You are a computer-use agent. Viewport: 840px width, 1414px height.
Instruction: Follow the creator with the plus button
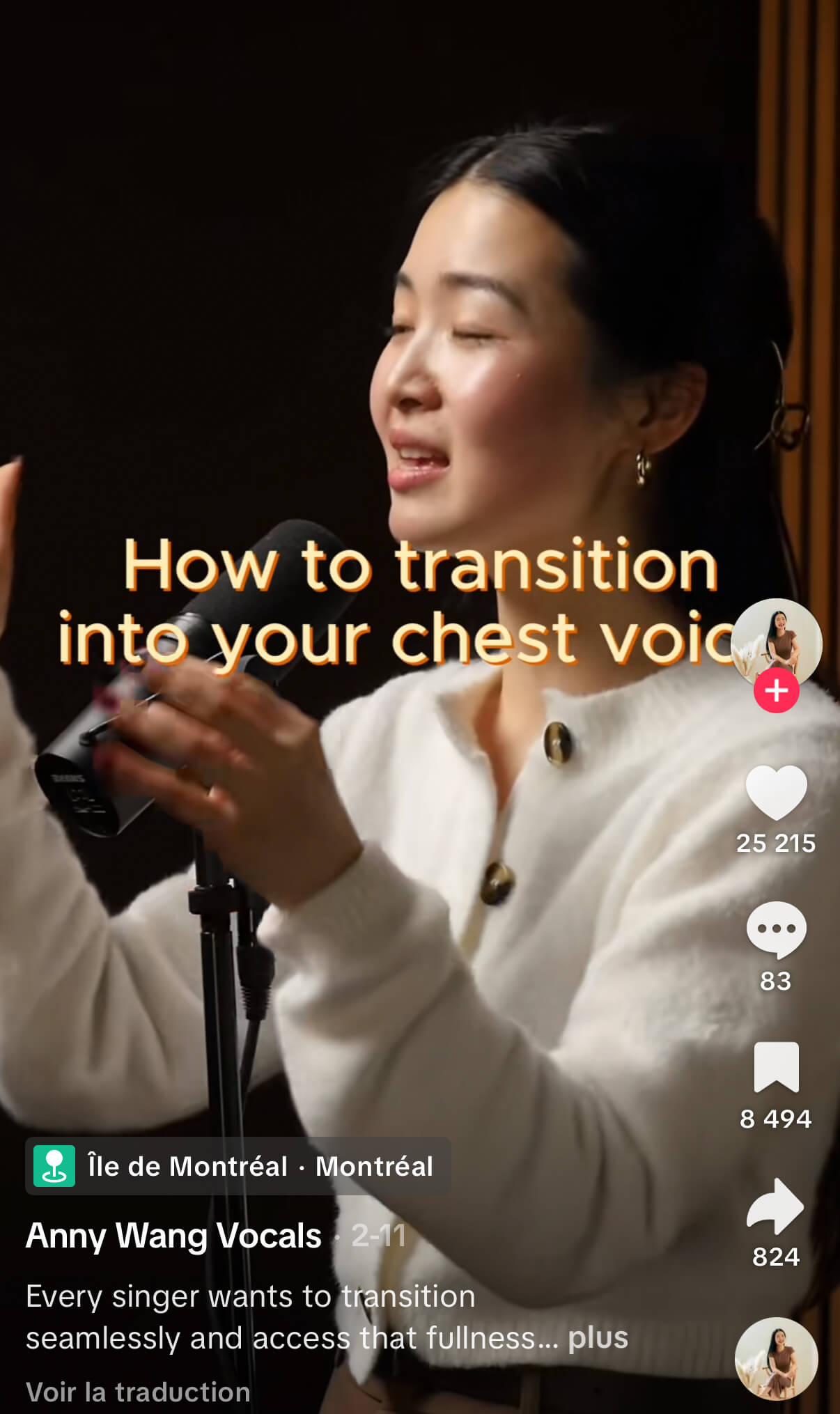pyautogui.click(x=776, y=690)
